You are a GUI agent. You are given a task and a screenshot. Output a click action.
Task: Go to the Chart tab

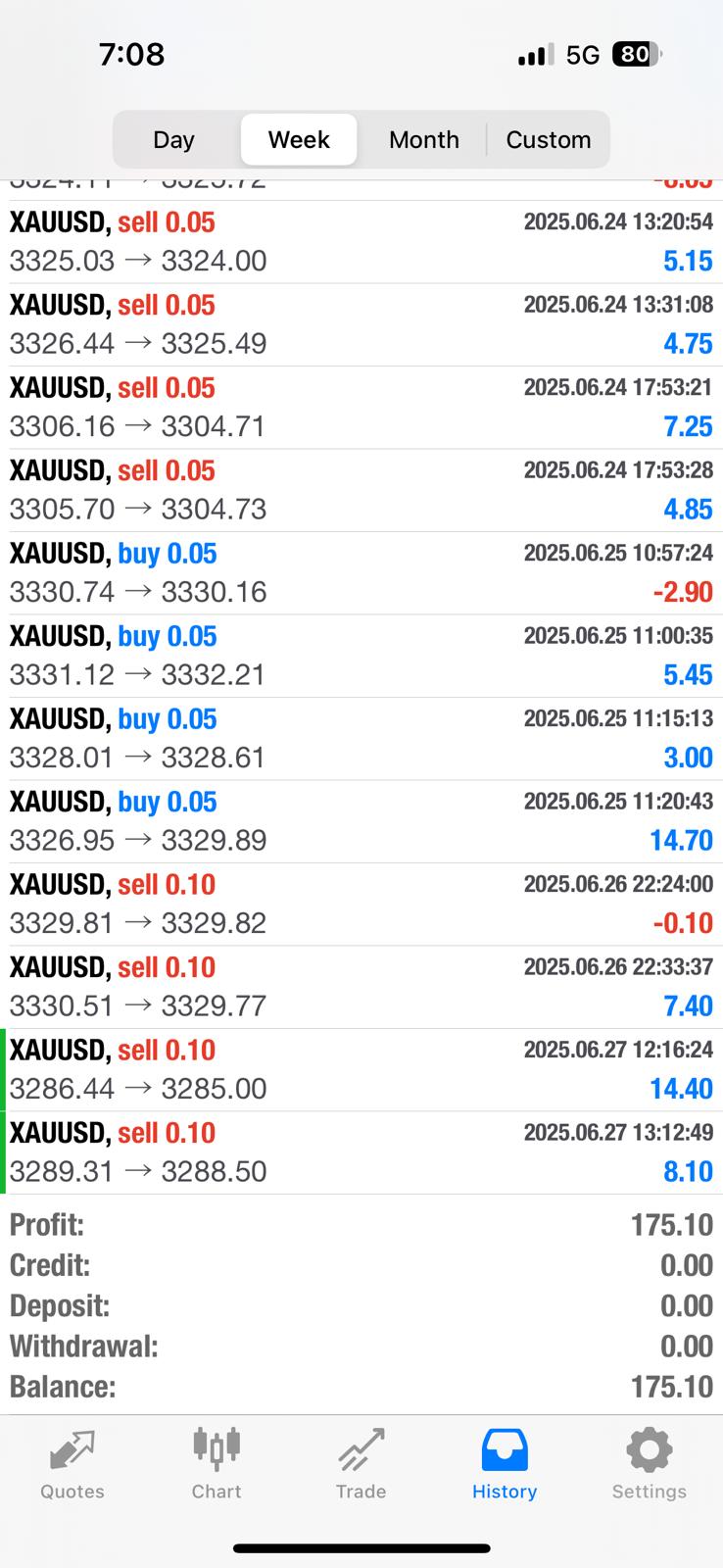[217, 1465]
